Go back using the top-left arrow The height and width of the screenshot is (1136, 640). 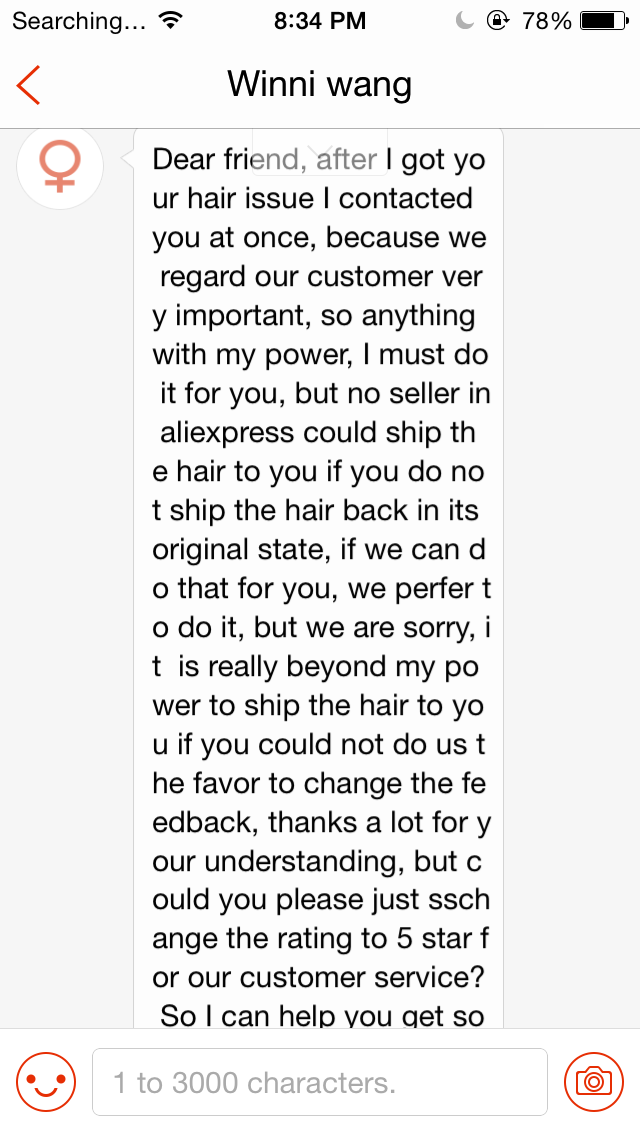pyautogui.click(x=29, y=85)
